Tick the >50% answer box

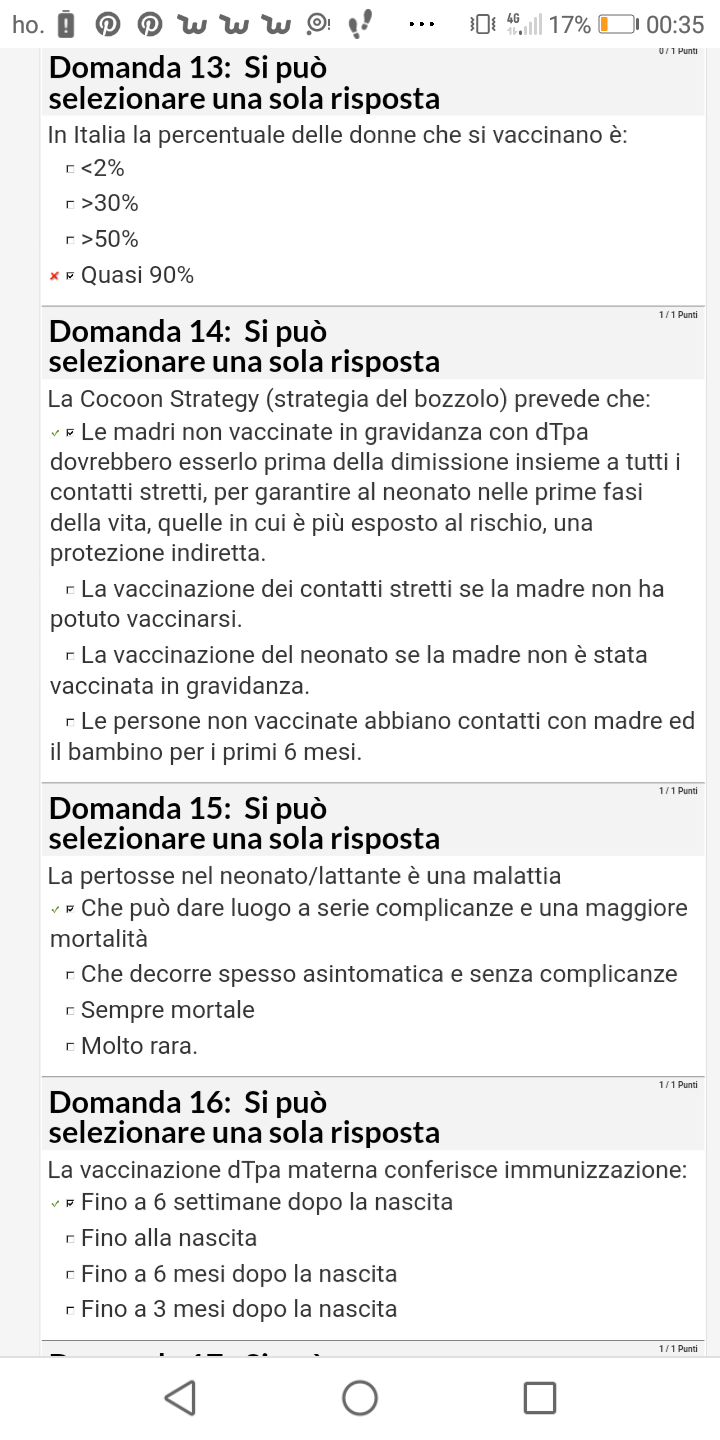[70, 241]
